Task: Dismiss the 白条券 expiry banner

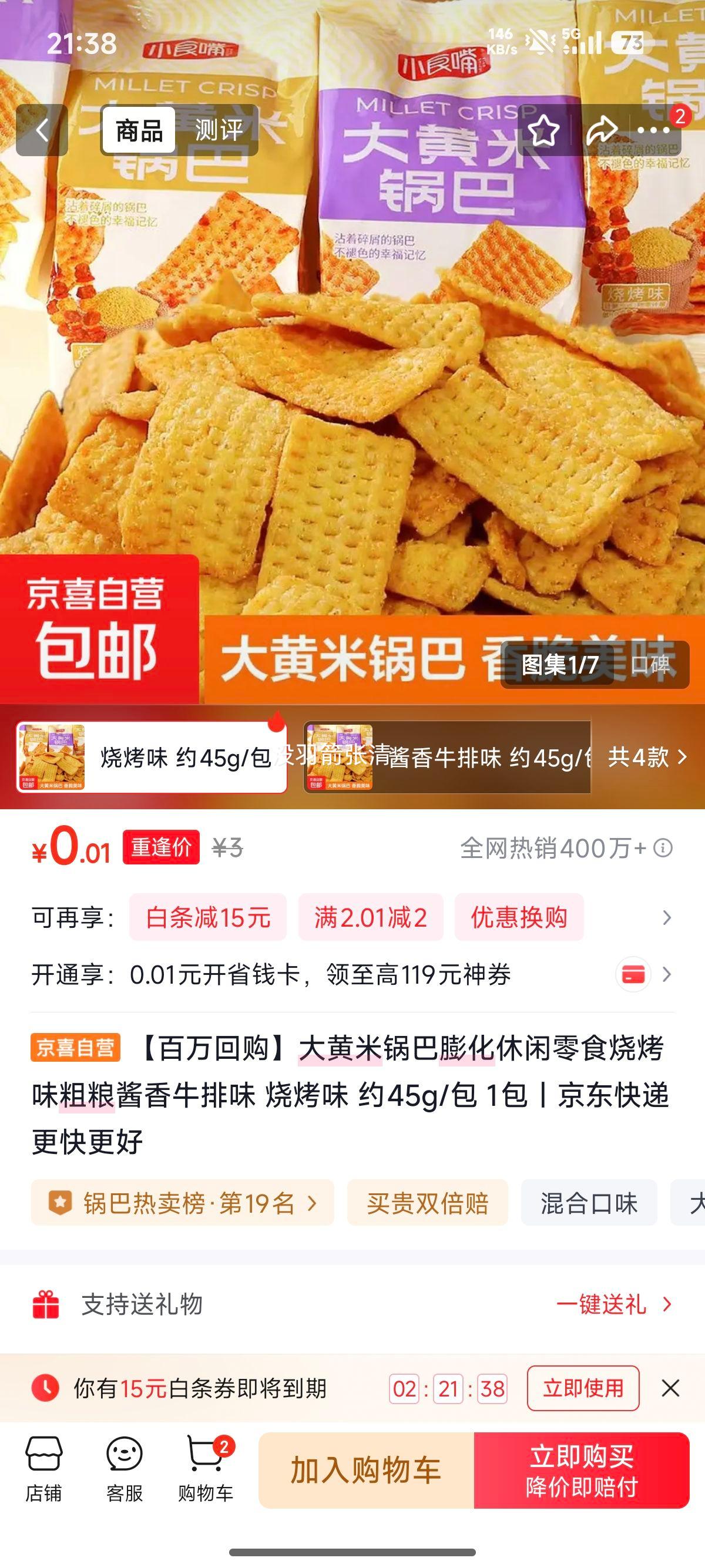Action: [x=670, y=1388]
